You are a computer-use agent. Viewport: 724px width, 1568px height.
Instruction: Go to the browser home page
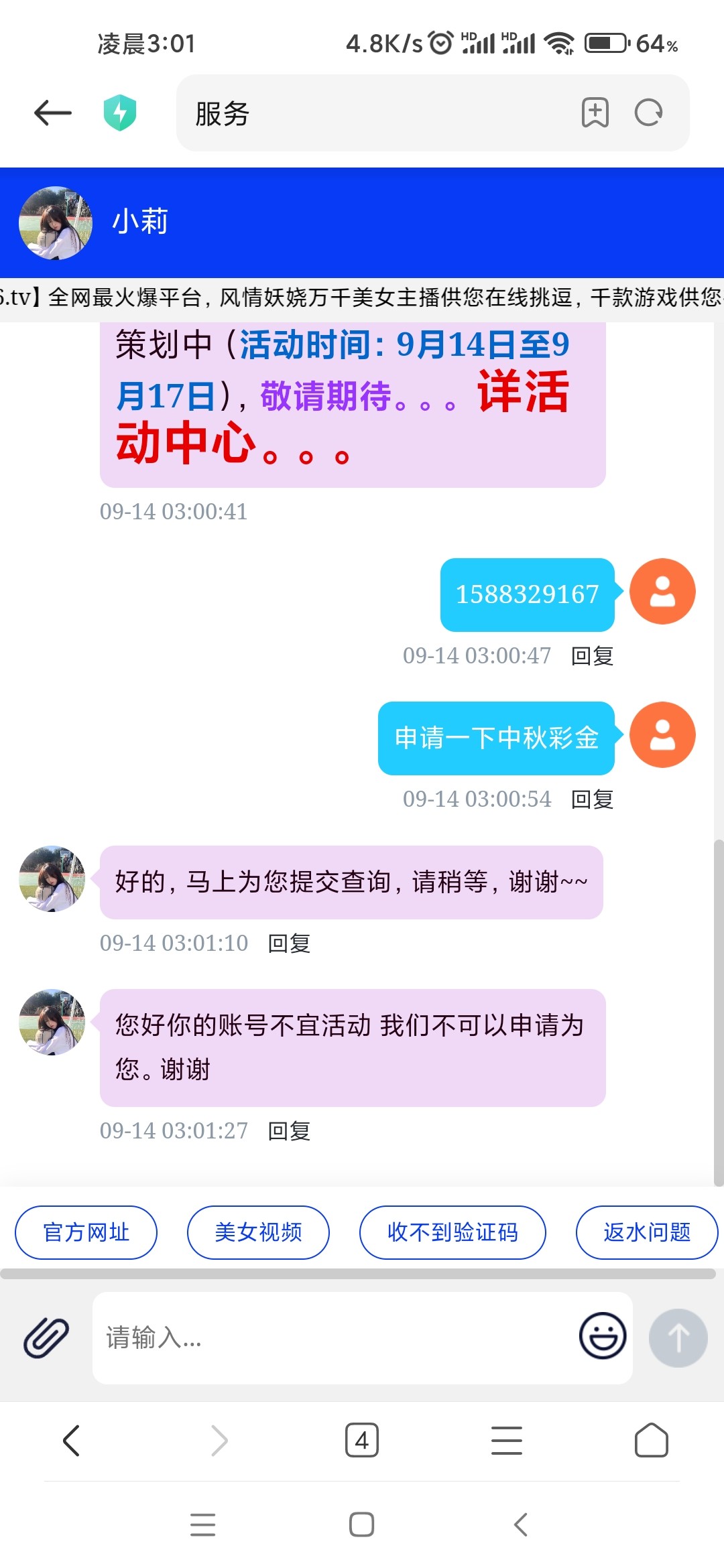(651, 1440)
